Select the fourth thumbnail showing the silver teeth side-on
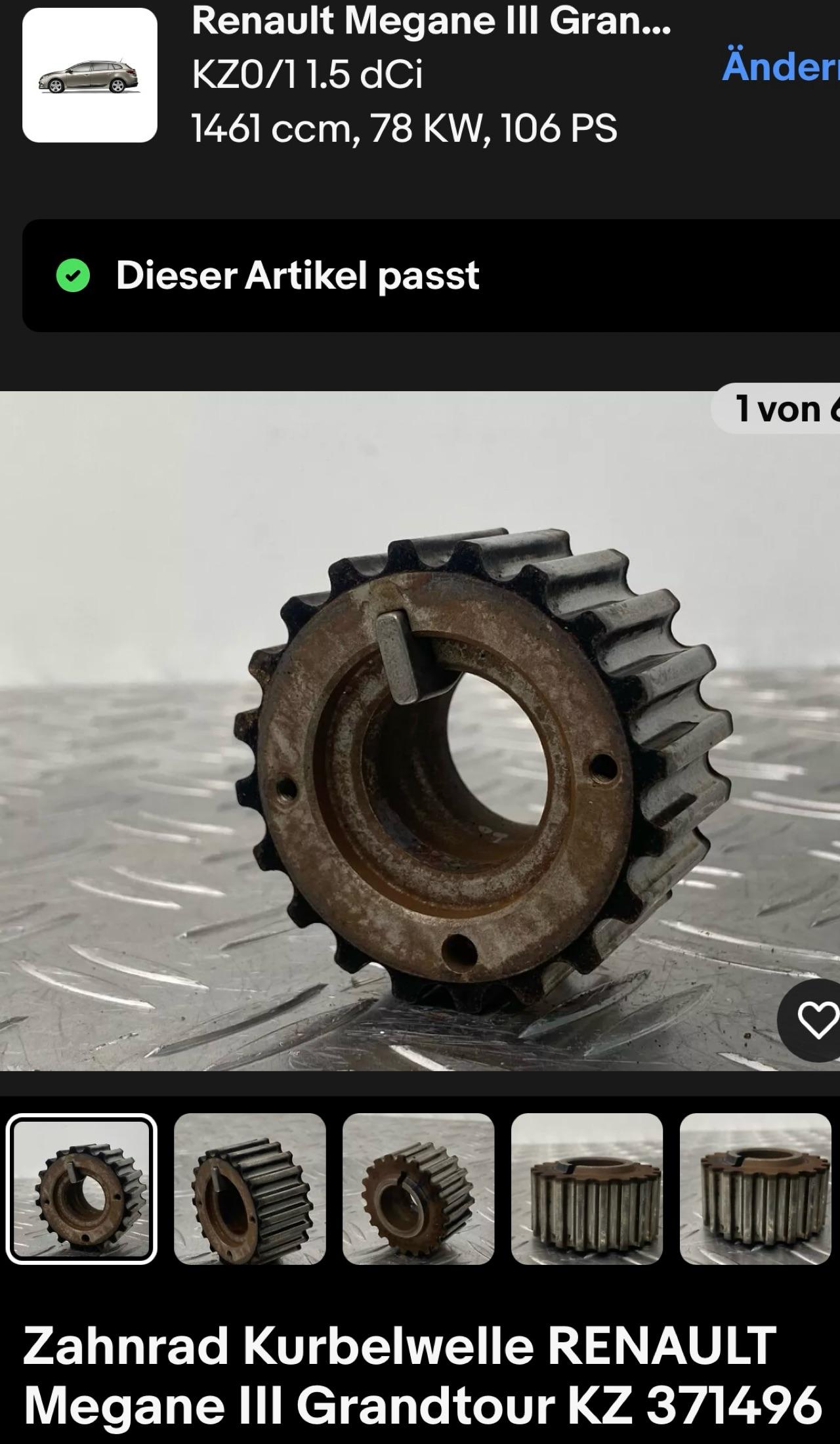840x1444 pixels. coord(587,1189)
